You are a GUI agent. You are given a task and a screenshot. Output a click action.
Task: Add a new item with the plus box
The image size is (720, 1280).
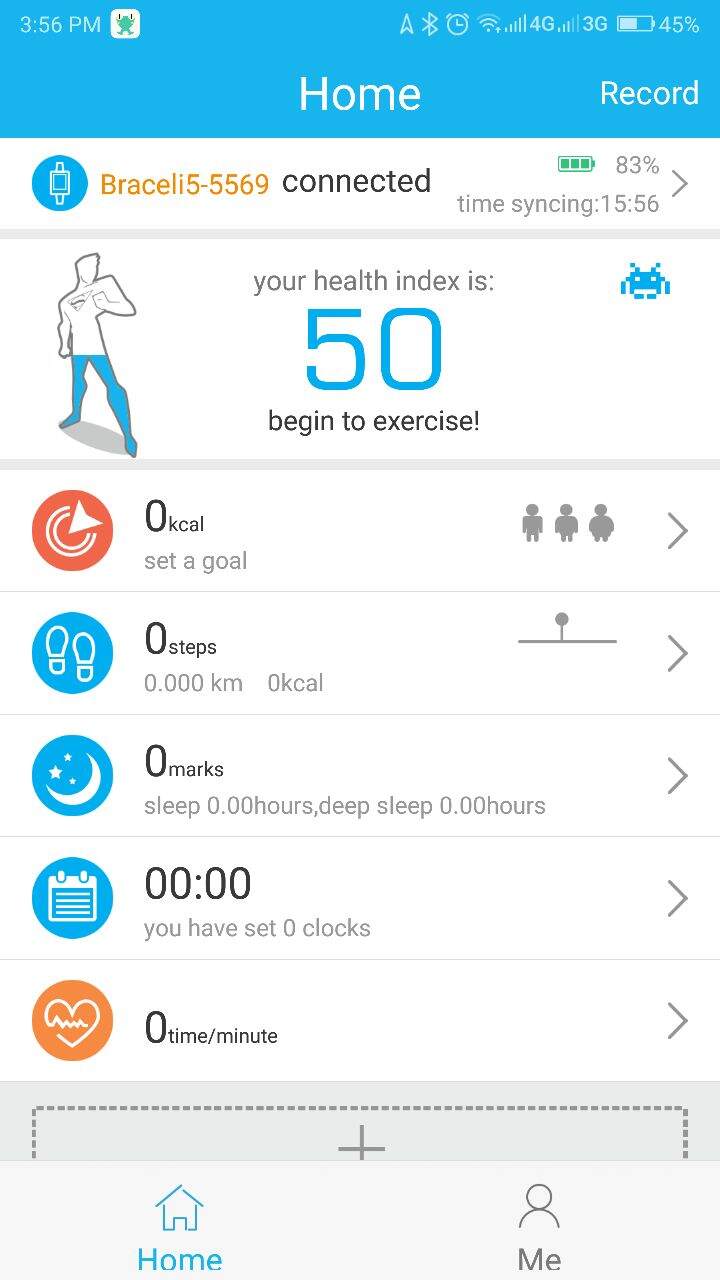361,1138
